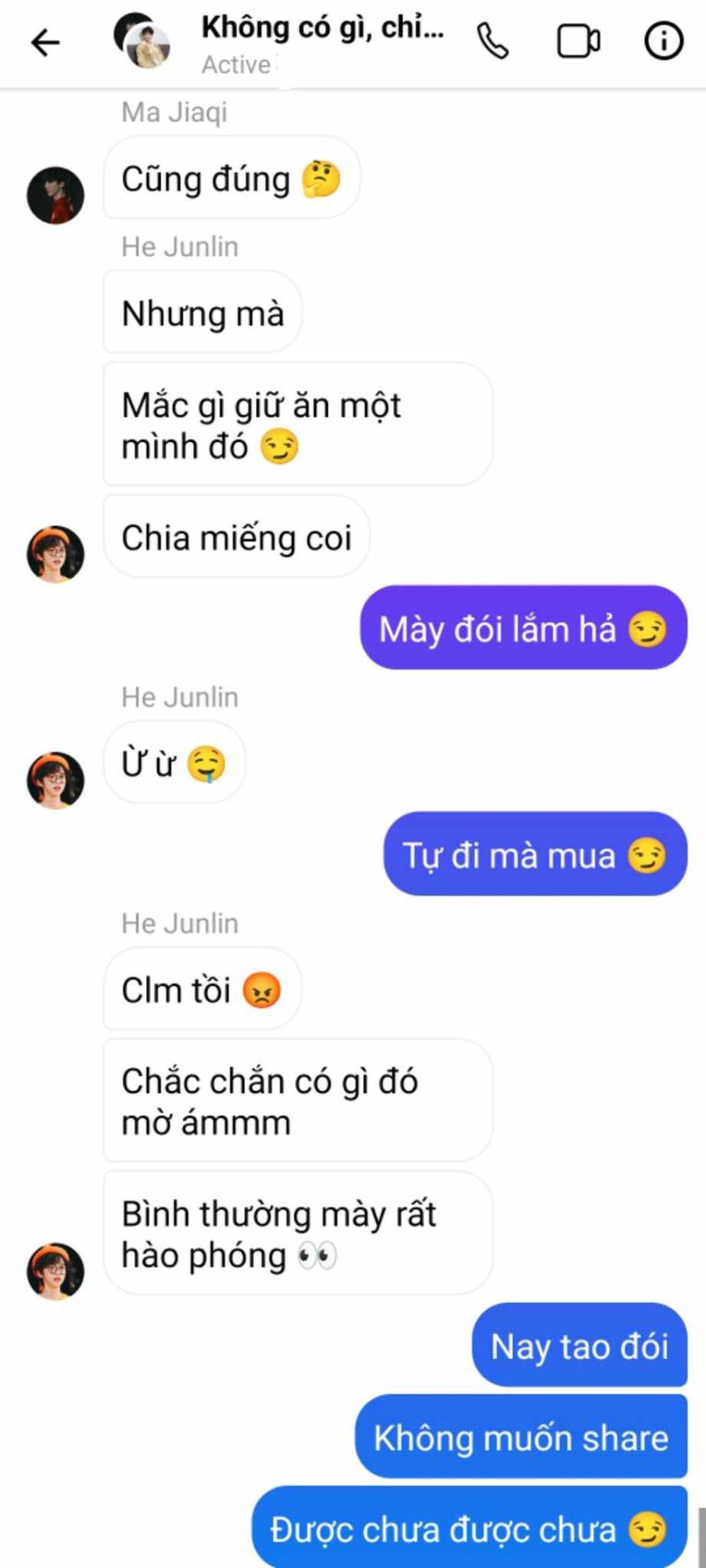Tap He Junlin's avatar beside "Chia miếng coi"
This screenshot has width=706, height=1568.
56,554
